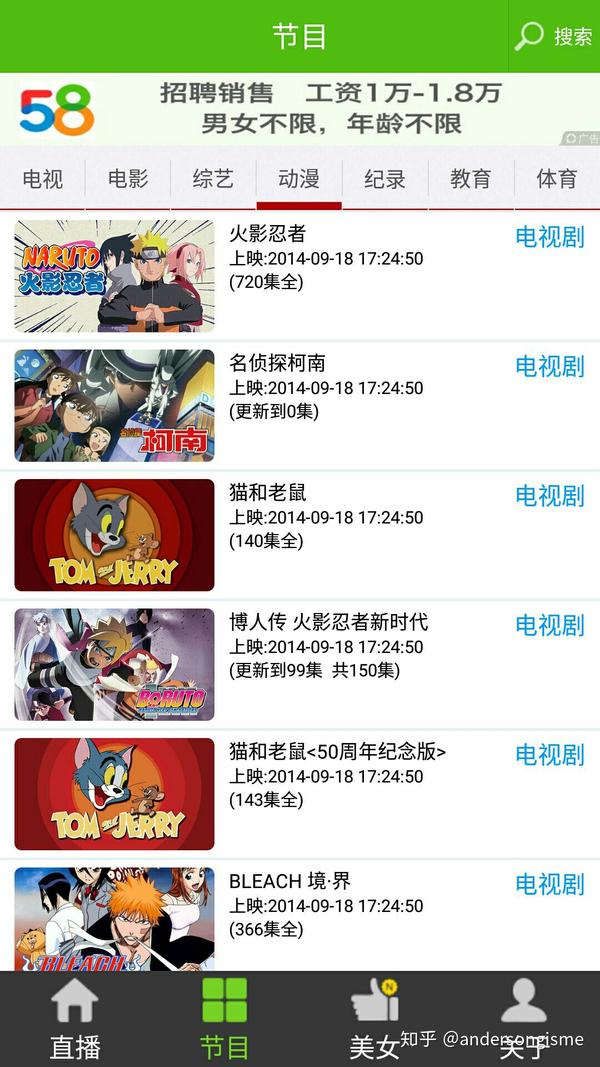Open the 火影忍者 show entry
600x1067 pixels.
[x=300, y=275]
